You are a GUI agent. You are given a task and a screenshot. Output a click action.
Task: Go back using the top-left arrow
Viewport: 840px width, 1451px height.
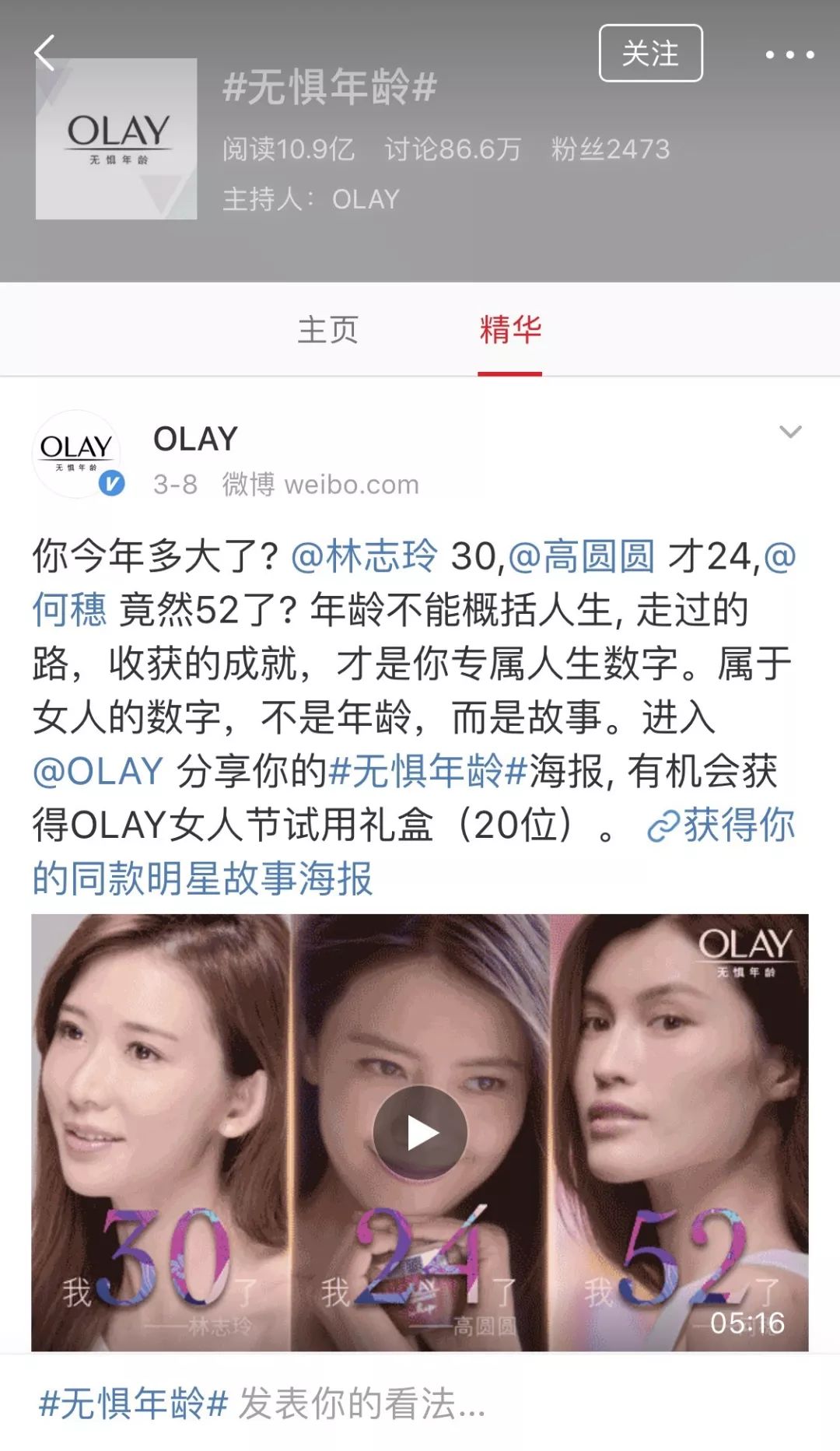coord(45,53)
